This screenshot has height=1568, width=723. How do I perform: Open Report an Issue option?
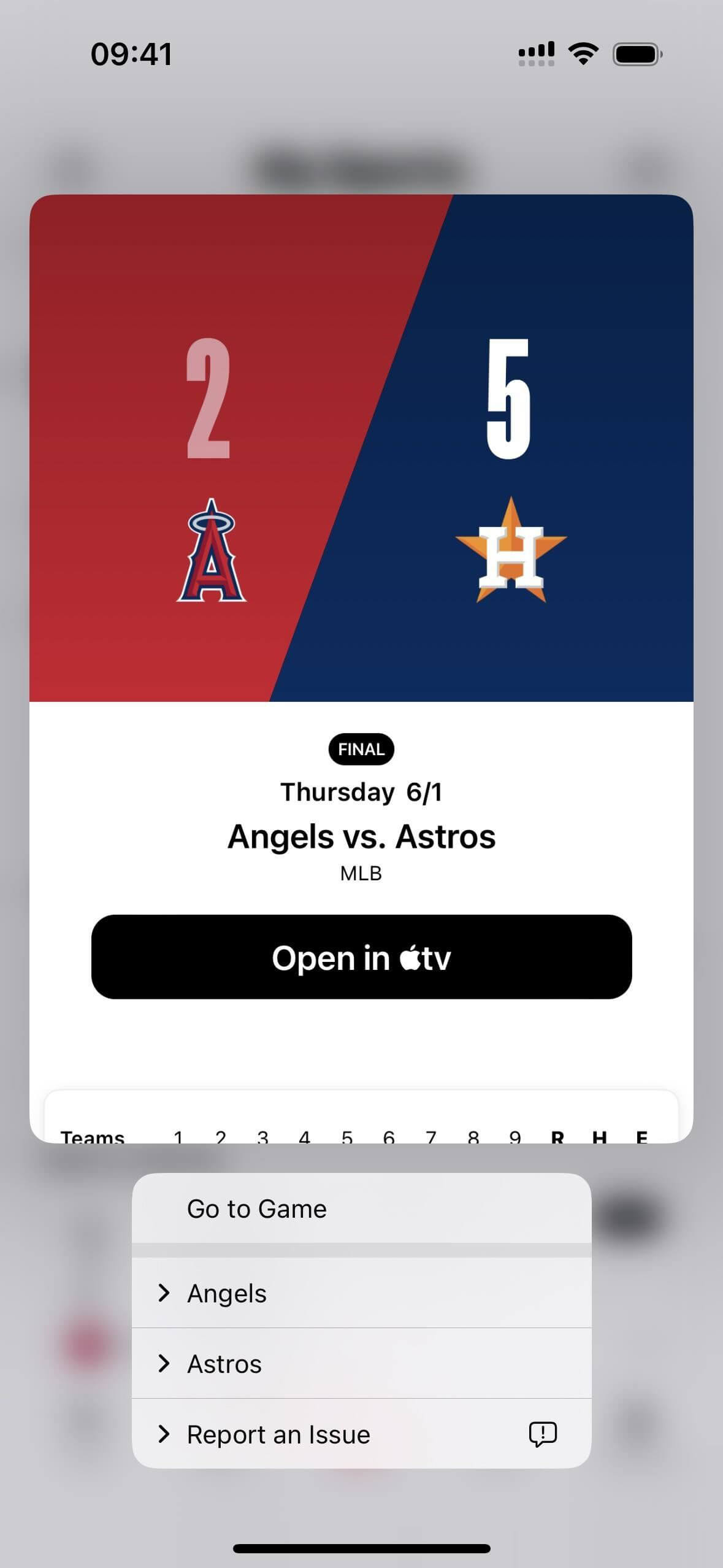click(361, 1434)
